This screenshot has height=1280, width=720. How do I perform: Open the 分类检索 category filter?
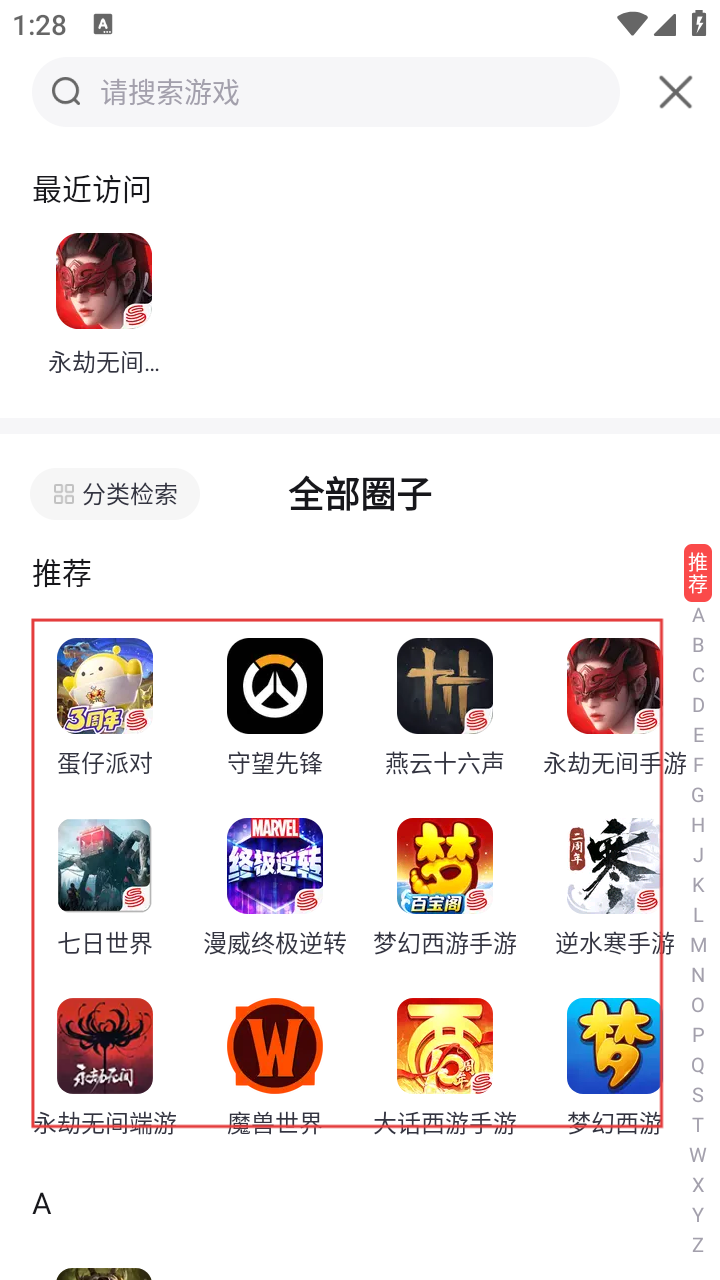pyautogui.click(x=115, y=494)
